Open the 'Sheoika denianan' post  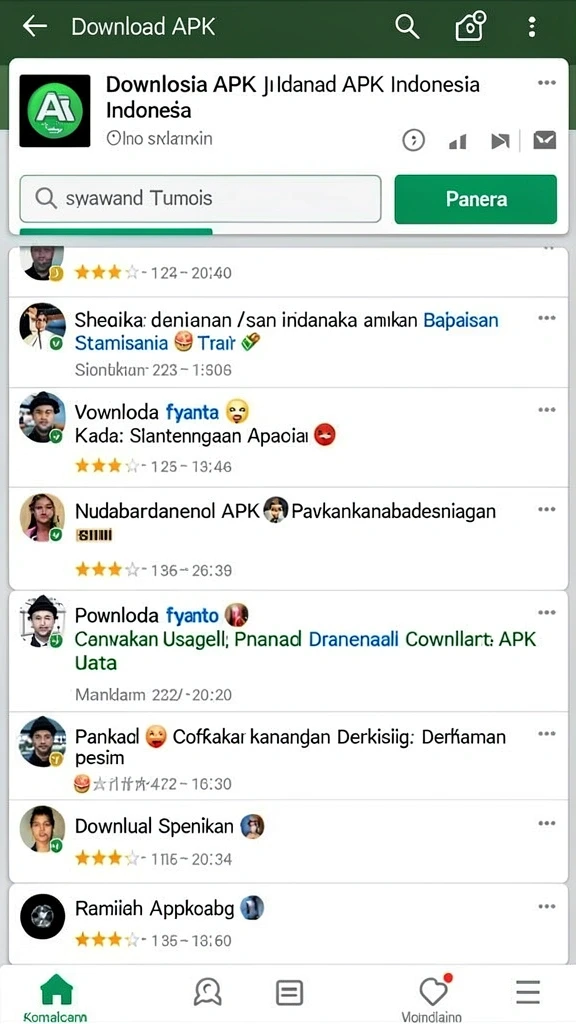(x=288, y=342)
